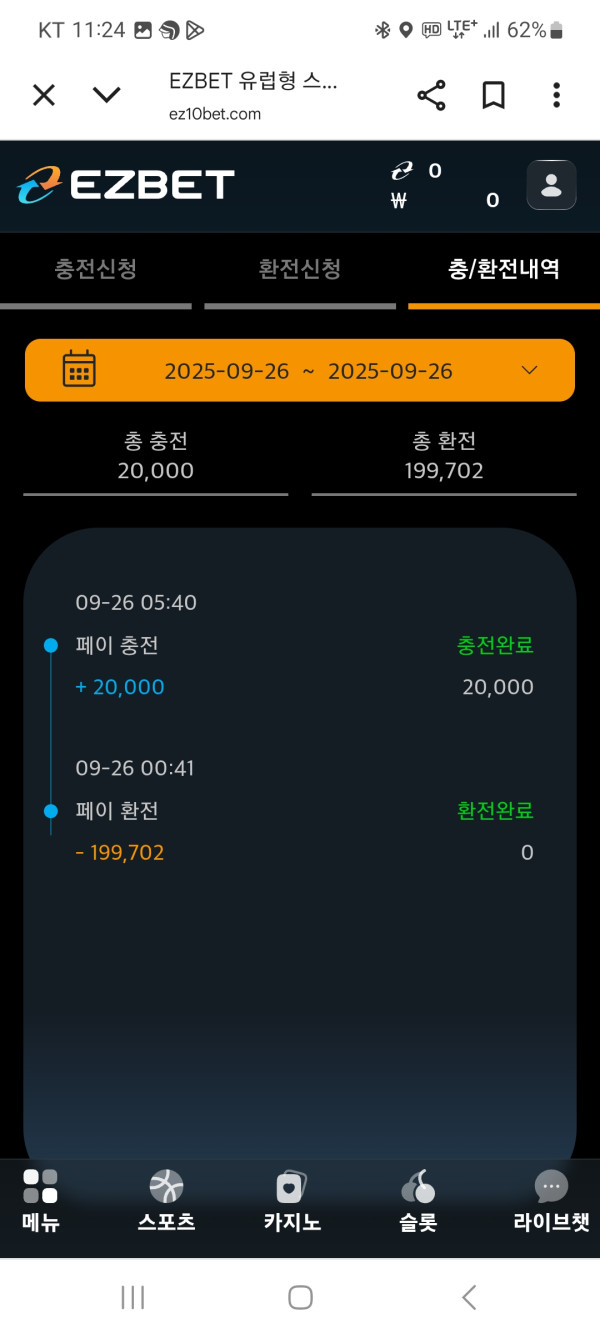Switch to 슬롯 games
This screenshot has height=1333, width=600.
click(418, 1201)
